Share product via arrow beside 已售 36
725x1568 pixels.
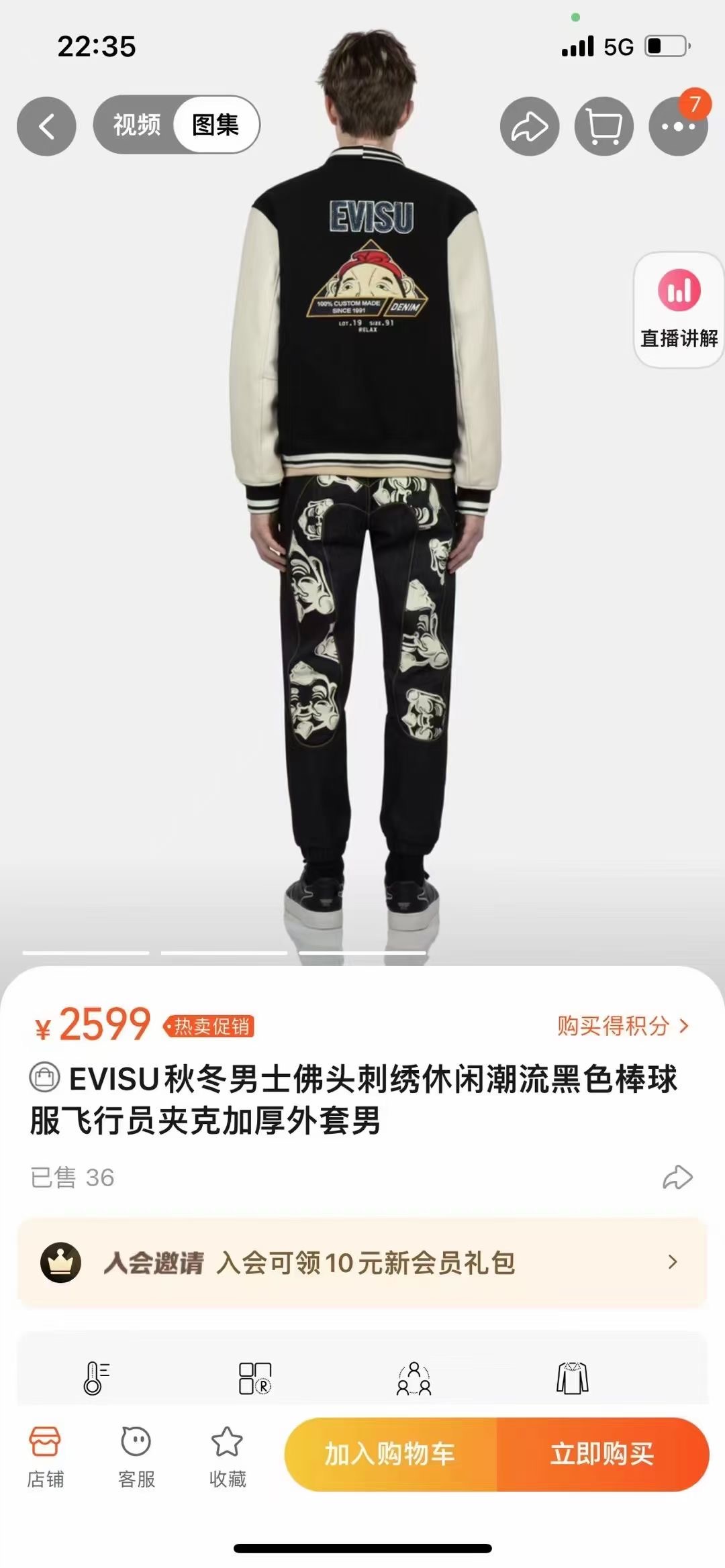[677, 1178]
